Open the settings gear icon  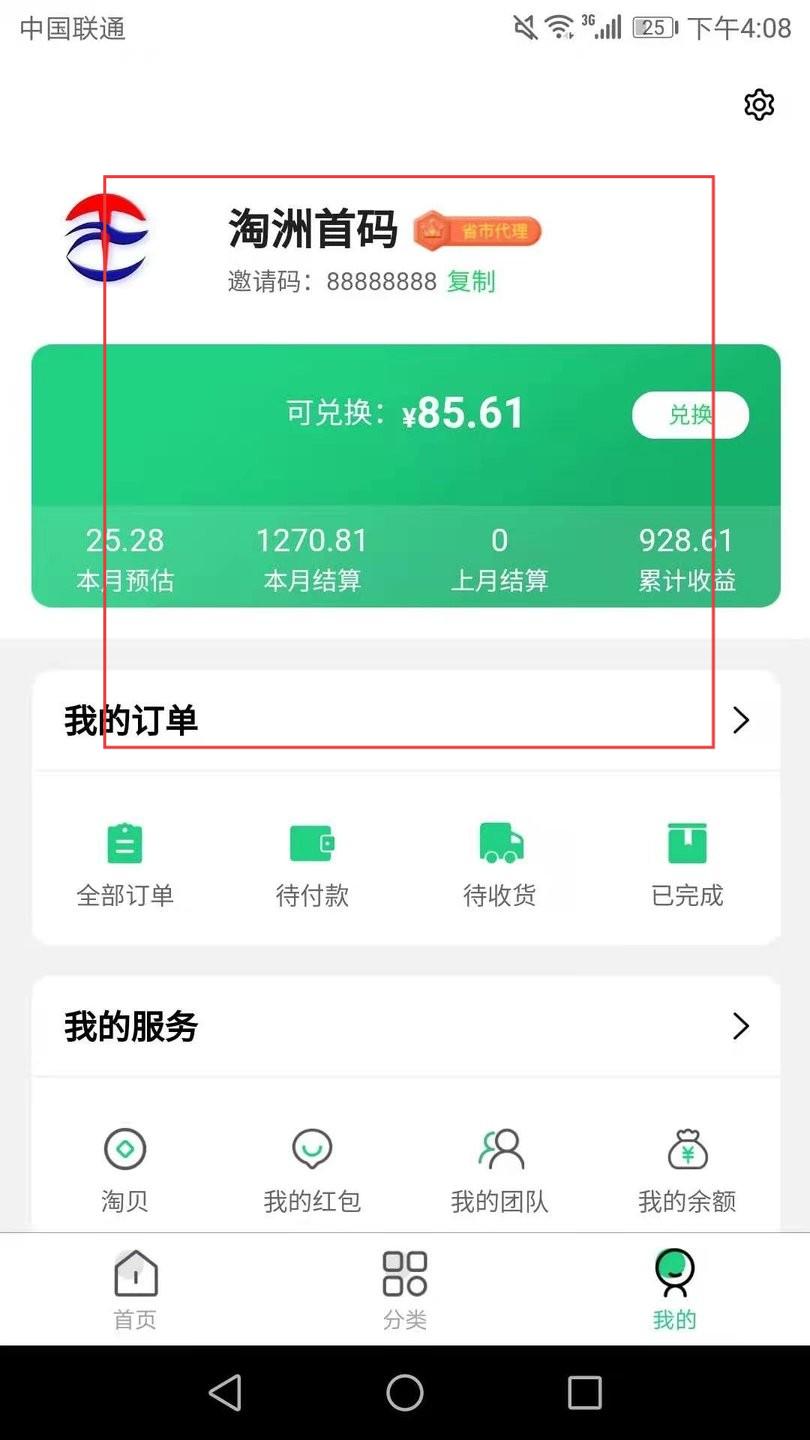(760, 104)
